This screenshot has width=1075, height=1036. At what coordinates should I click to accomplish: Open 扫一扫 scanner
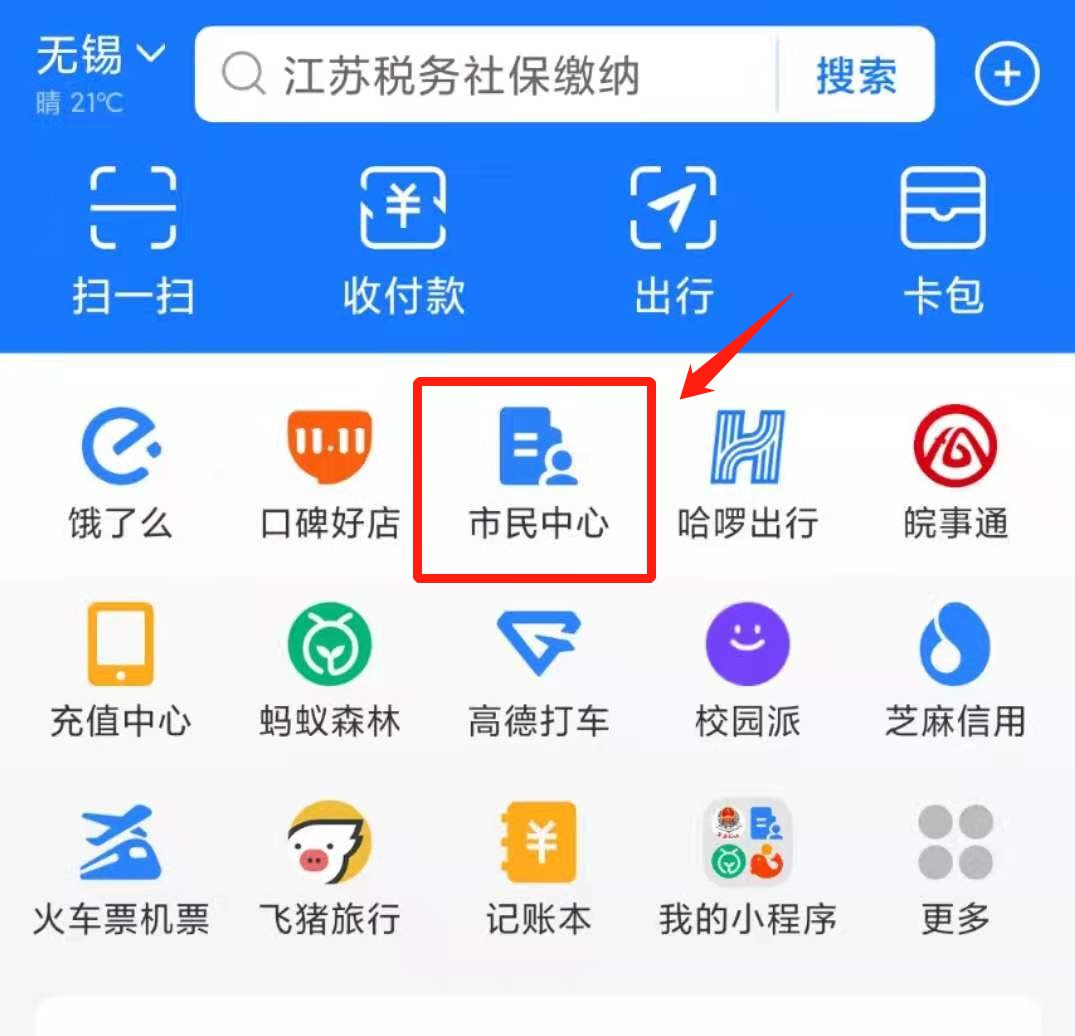tap(133, 240)
